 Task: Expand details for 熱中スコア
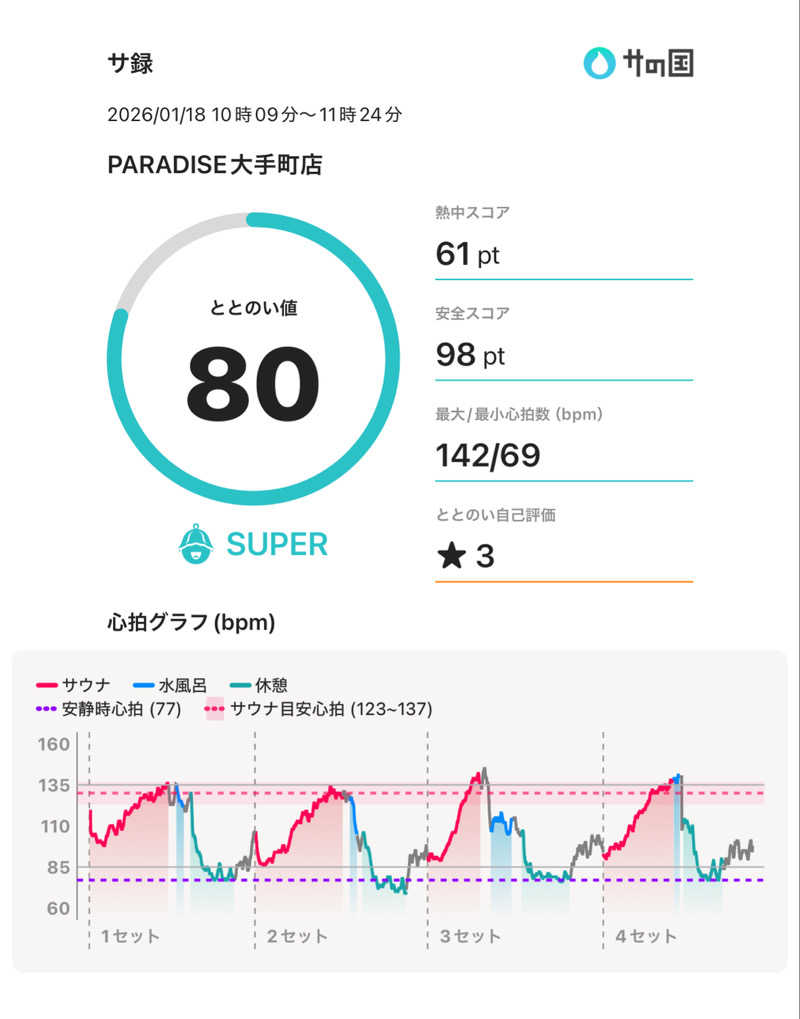coord(474,212)
